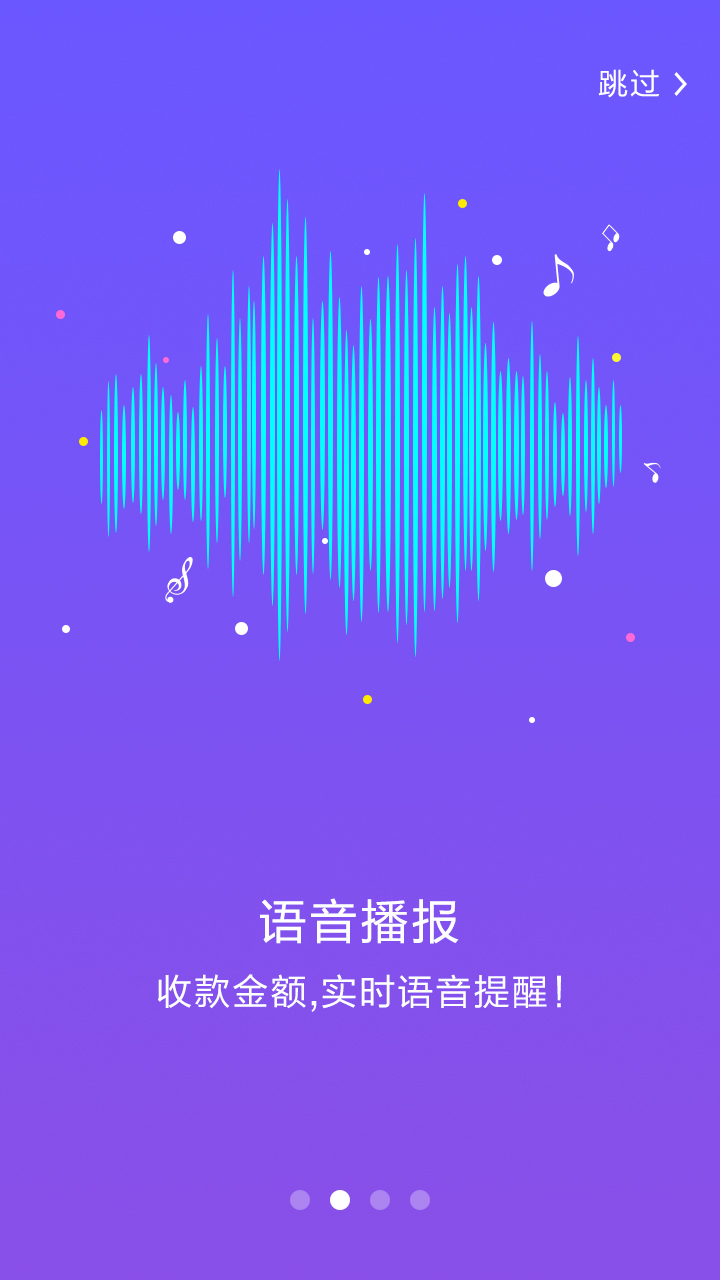The height and width of the screenshot is (1280, 720).
Task: Jump to the first onboarding page dot
Action: pyautogui.click(x=300, y=1200)
